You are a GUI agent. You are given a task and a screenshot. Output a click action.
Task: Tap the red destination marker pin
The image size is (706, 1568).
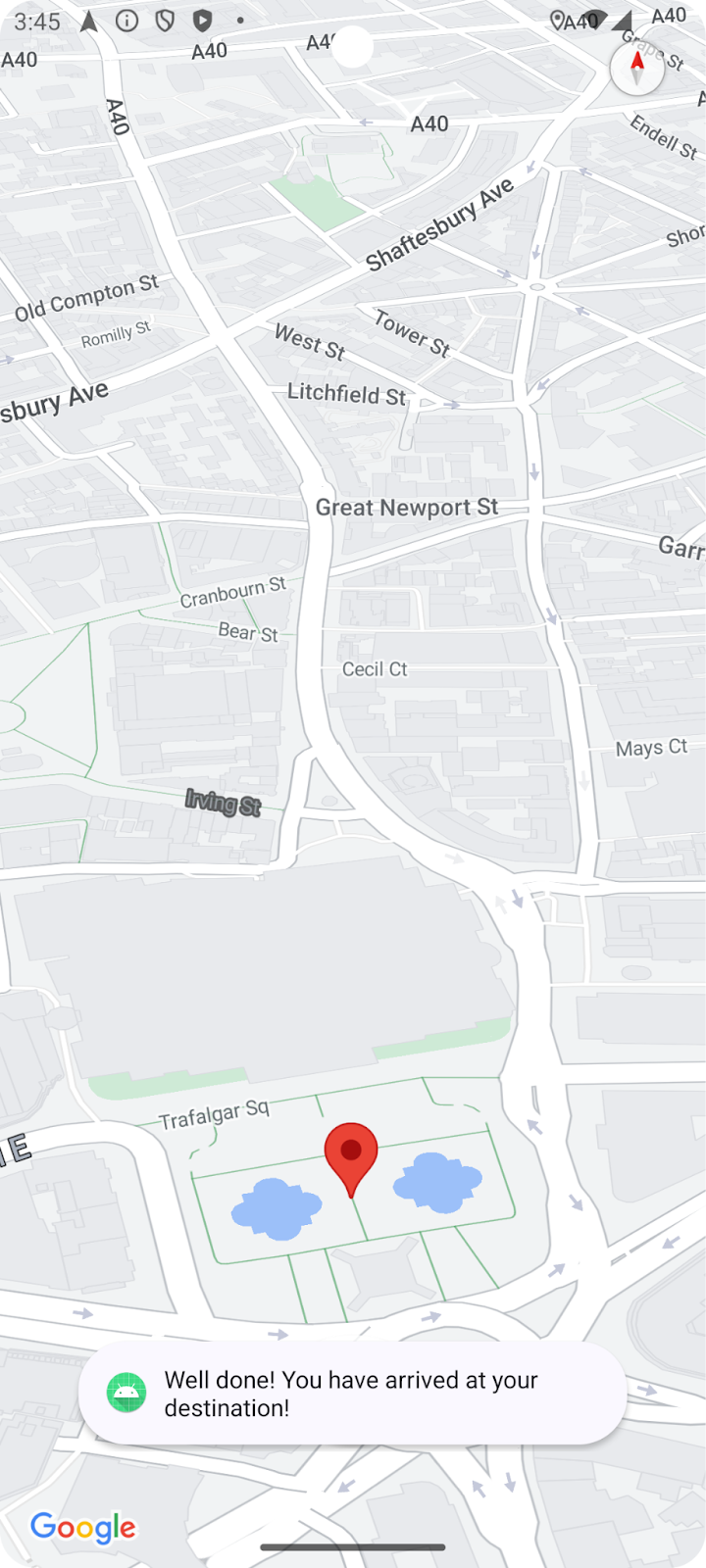click(351, 1154)
